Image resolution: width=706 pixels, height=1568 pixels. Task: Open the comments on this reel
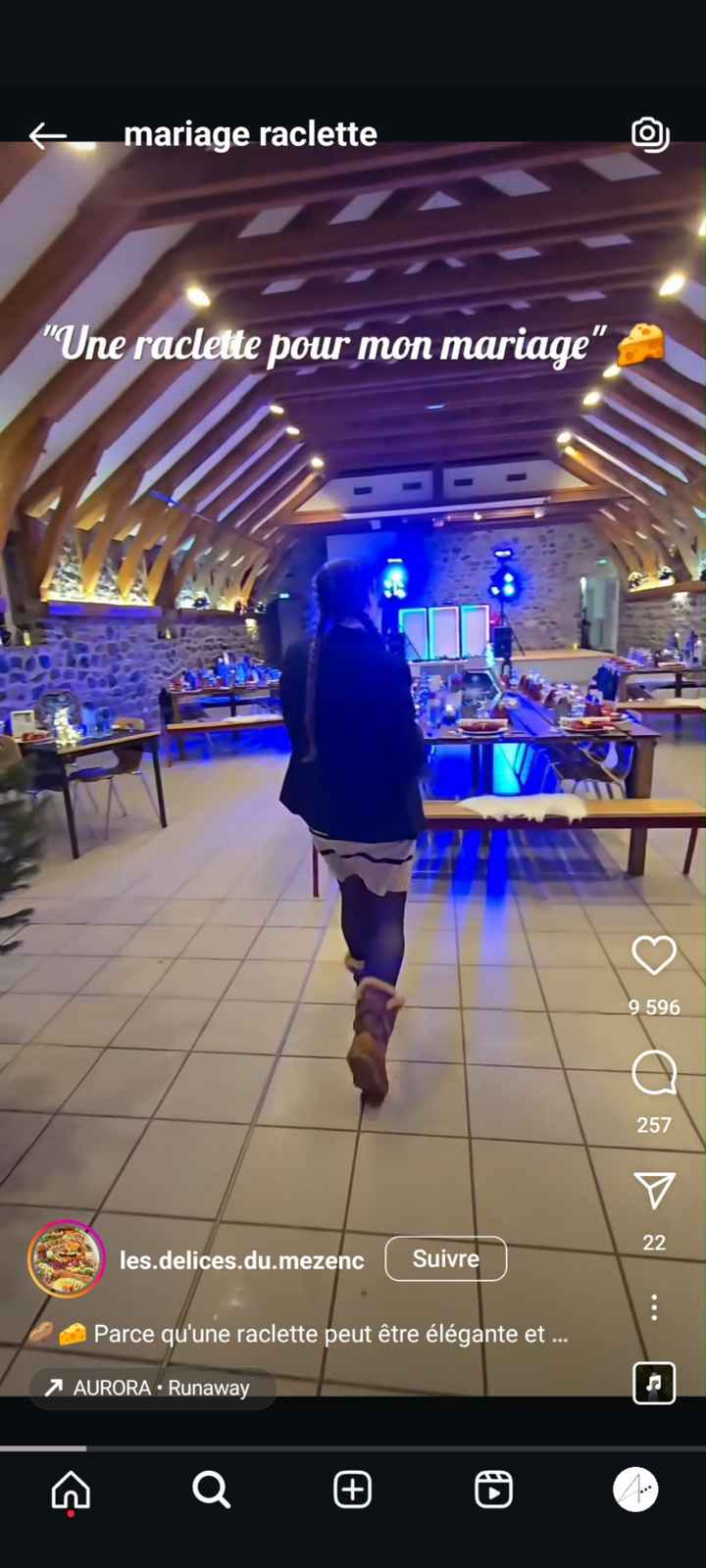coord(654,1074)
